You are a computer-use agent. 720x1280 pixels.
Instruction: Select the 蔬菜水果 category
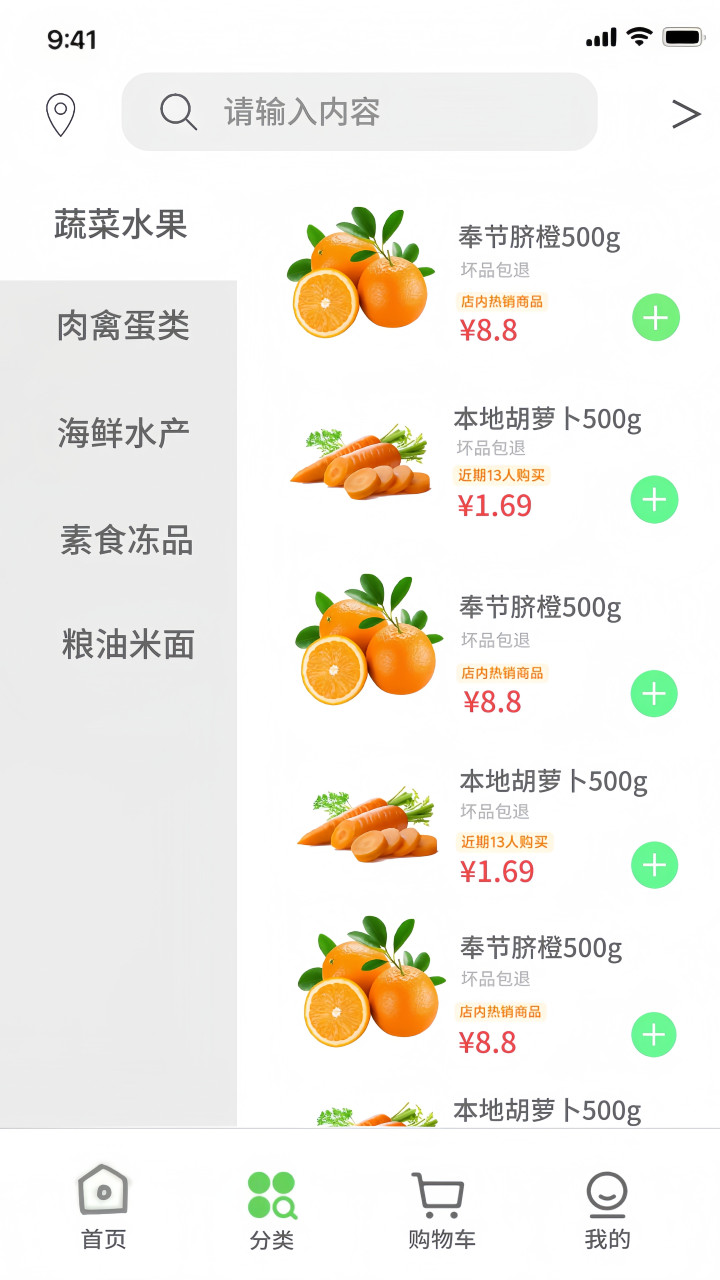121,224
